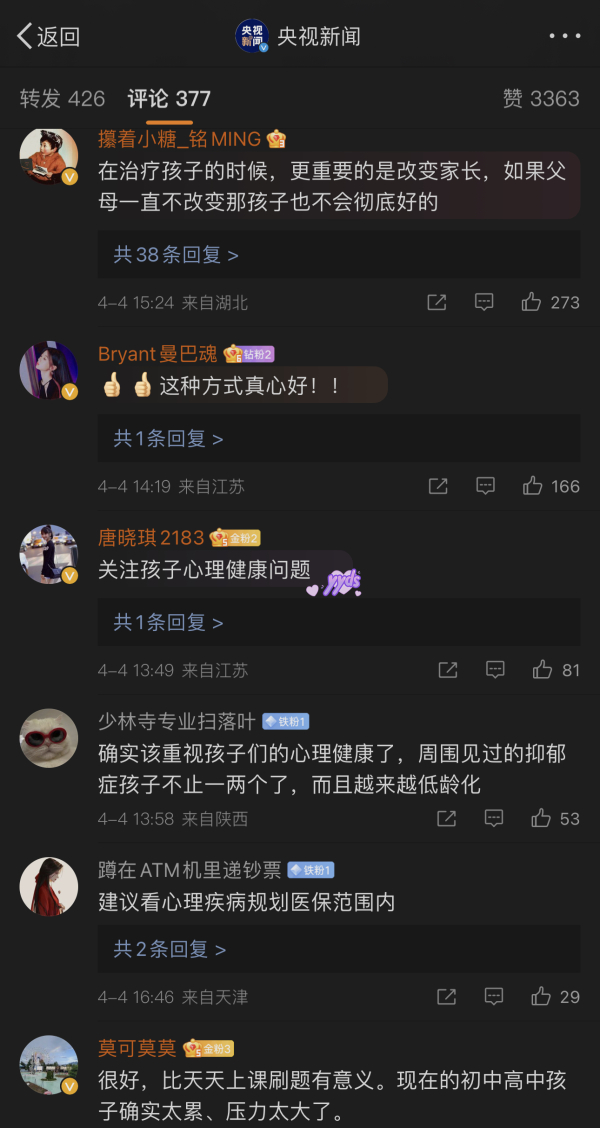Image resolution: width=600 pixels, height=1128 pixels.
Task: Switch to the 赞 3363 tab
Action: click(x=540, y=98)
